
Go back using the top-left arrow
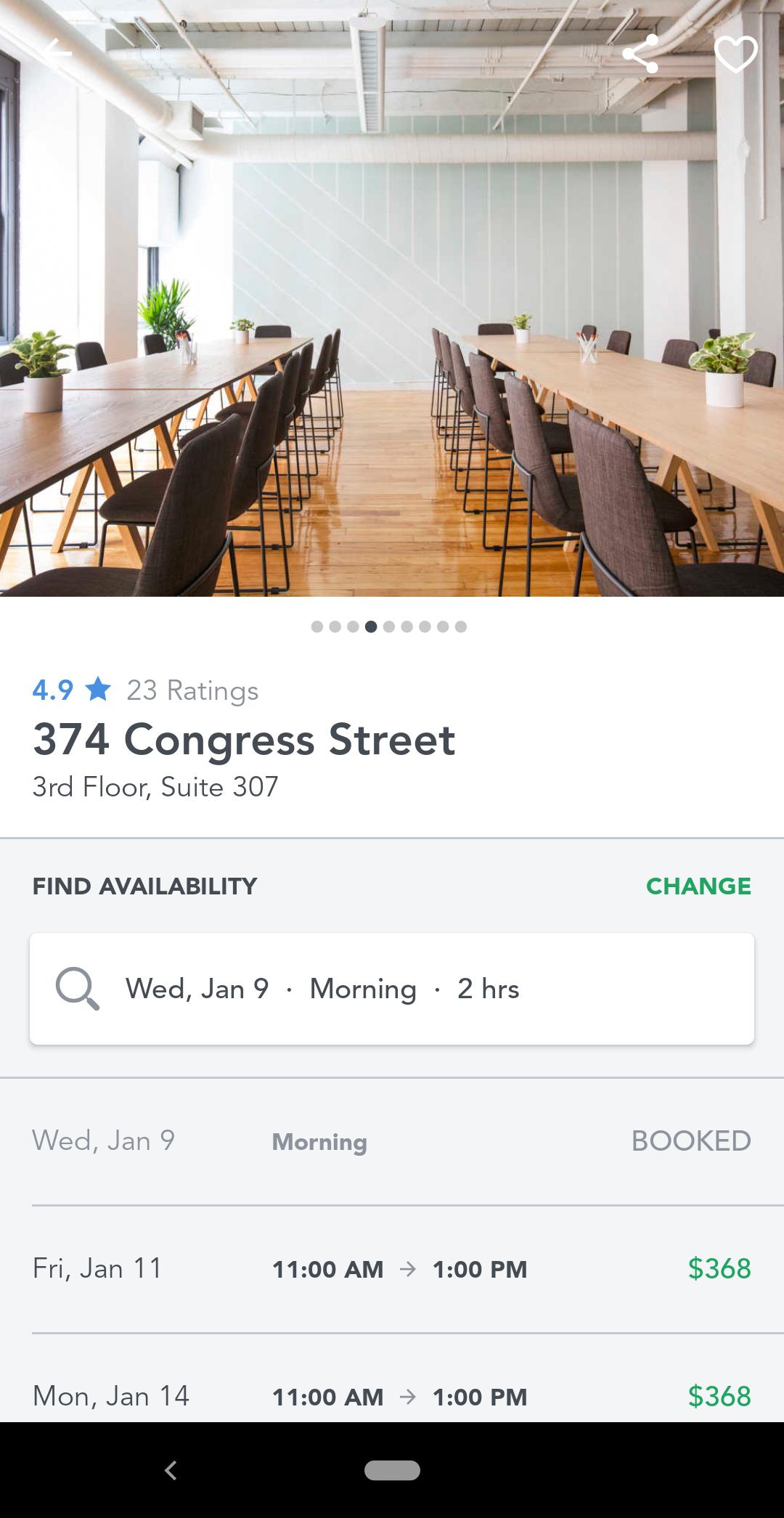(x=55, y=52)
